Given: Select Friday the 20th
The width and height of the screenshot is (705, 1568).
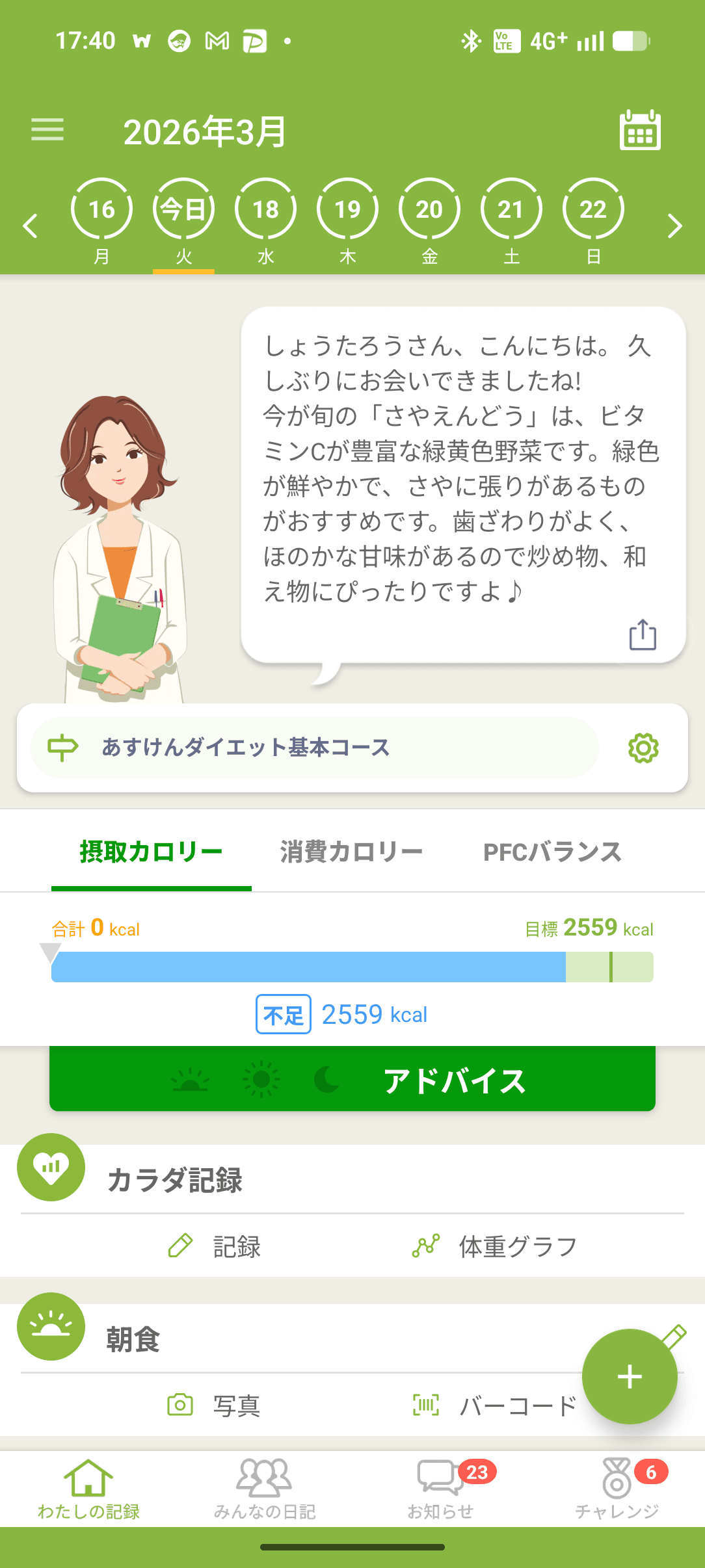Looking at the screenshot, I should pyautogui.click(x=429, y=209).
